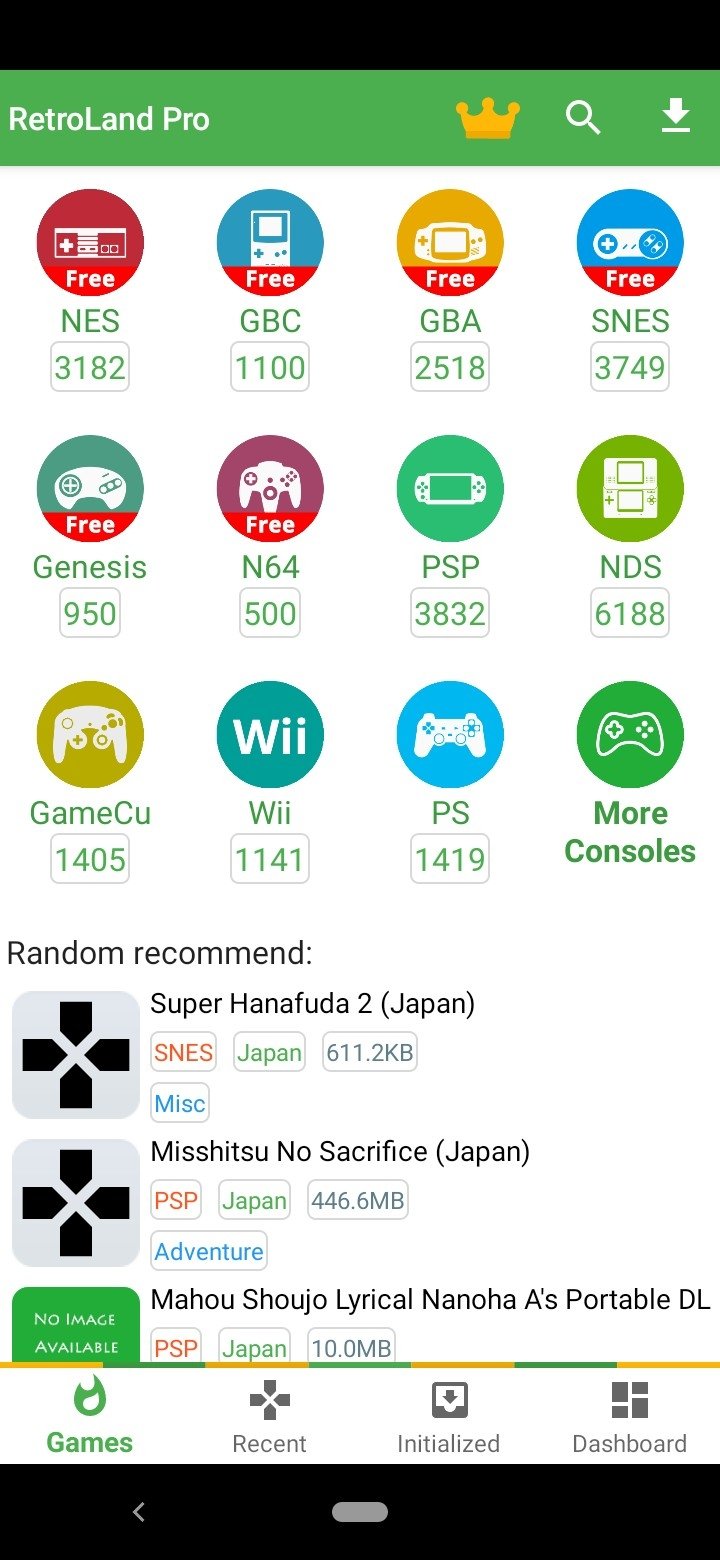Open the downloads icon
720x1560 pixels.
click(676, 117)
